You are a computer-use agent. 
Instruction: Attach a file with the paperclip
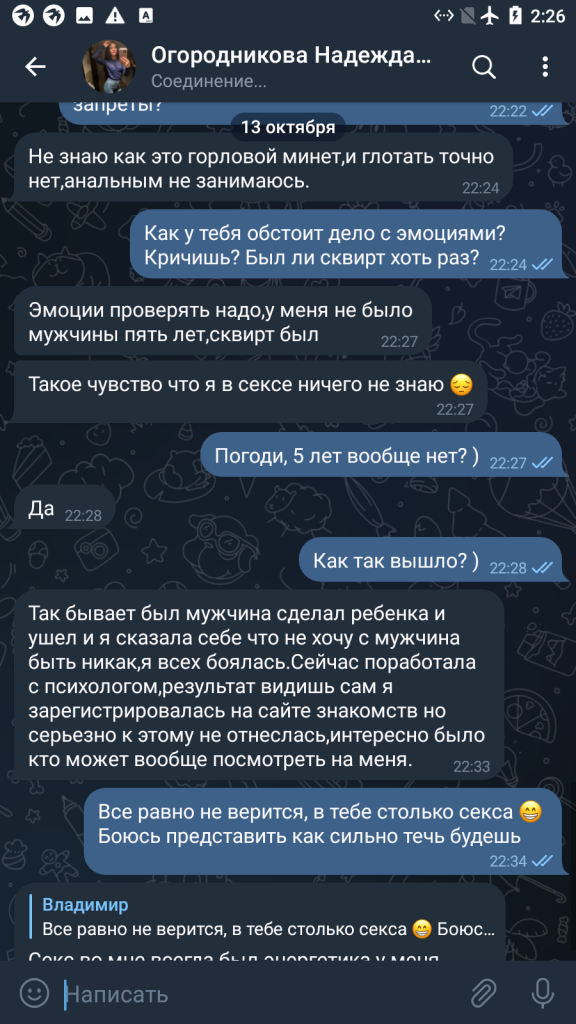[484, 993]
